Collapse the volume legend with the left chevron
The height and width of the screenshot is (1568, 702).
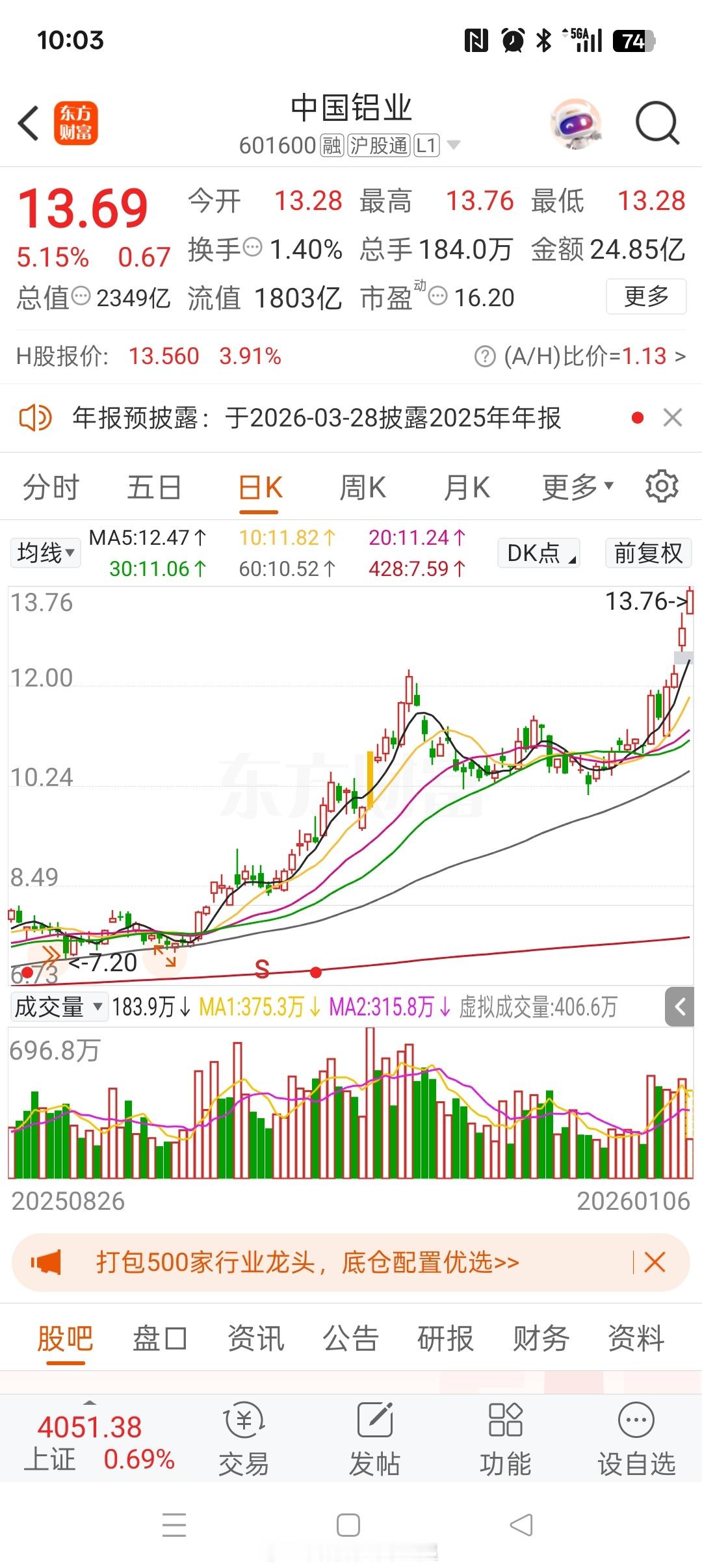pos(680,1007)
